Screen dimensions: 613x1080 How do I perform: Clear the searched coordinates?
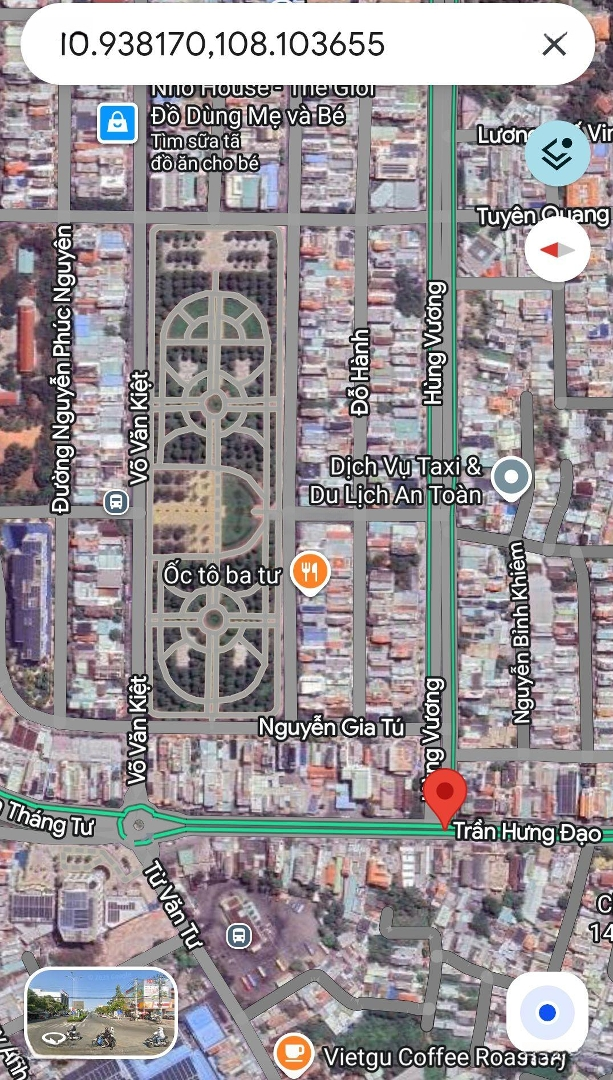(x=554, y=44)
